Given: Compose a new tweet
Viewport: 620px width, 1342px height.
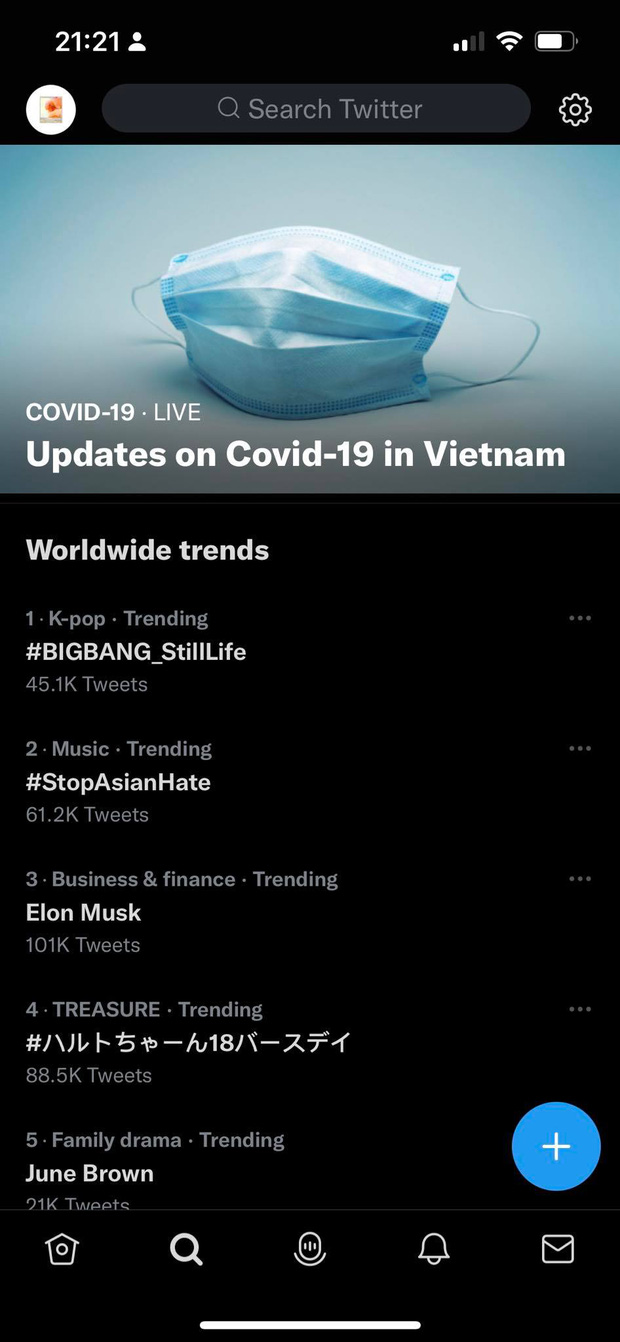Looking at the screenshot, I should coord(556,1146).
